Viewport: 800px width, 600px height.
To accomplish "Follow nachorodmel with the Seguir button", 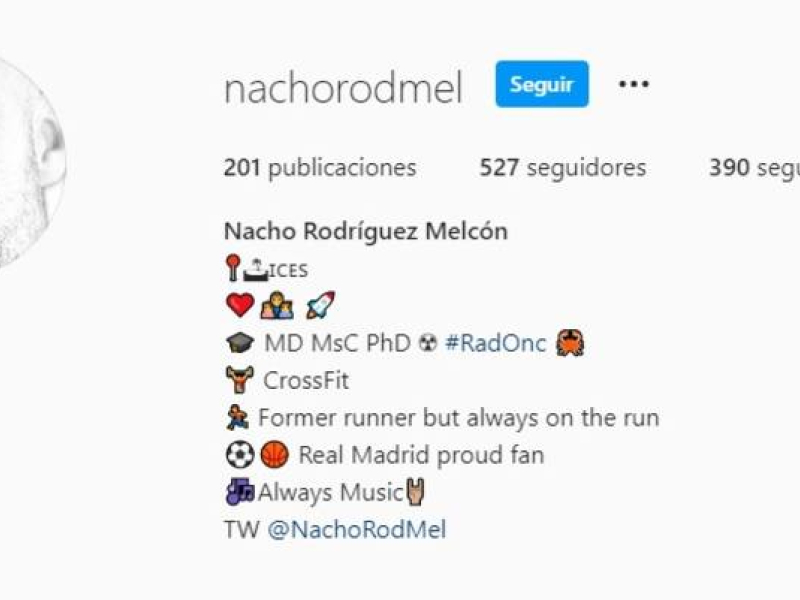I will (542, 85).
